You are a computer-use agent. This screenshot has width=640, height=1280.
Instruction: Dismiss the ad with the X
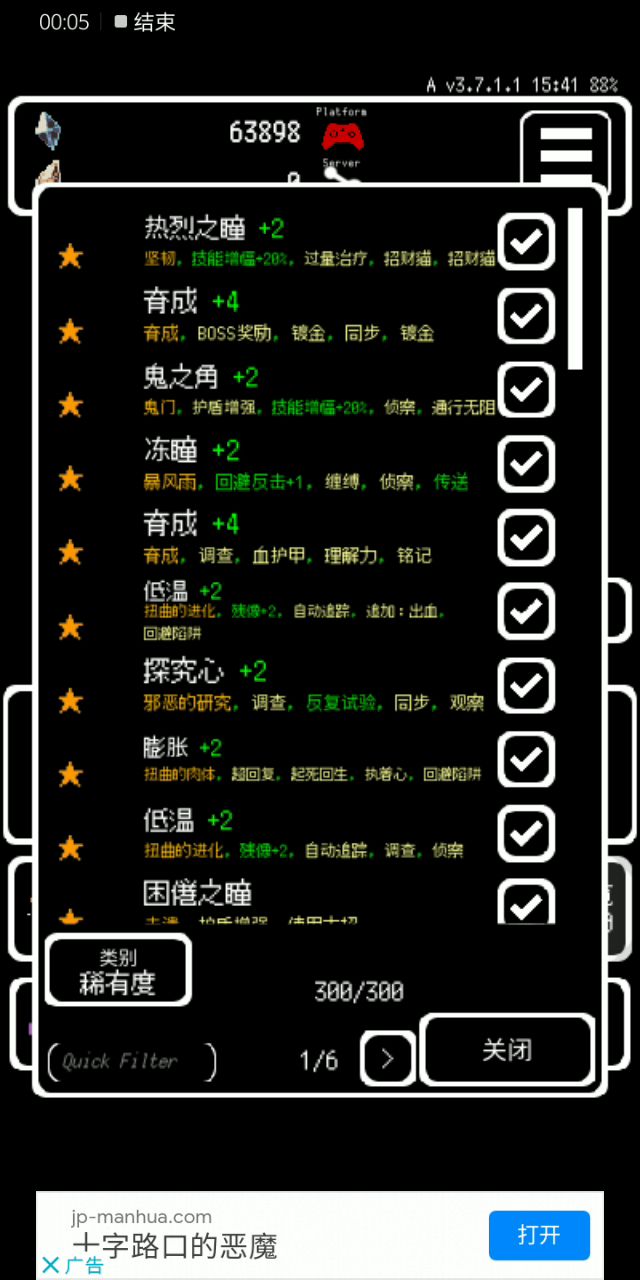(x=50, y=1265)
